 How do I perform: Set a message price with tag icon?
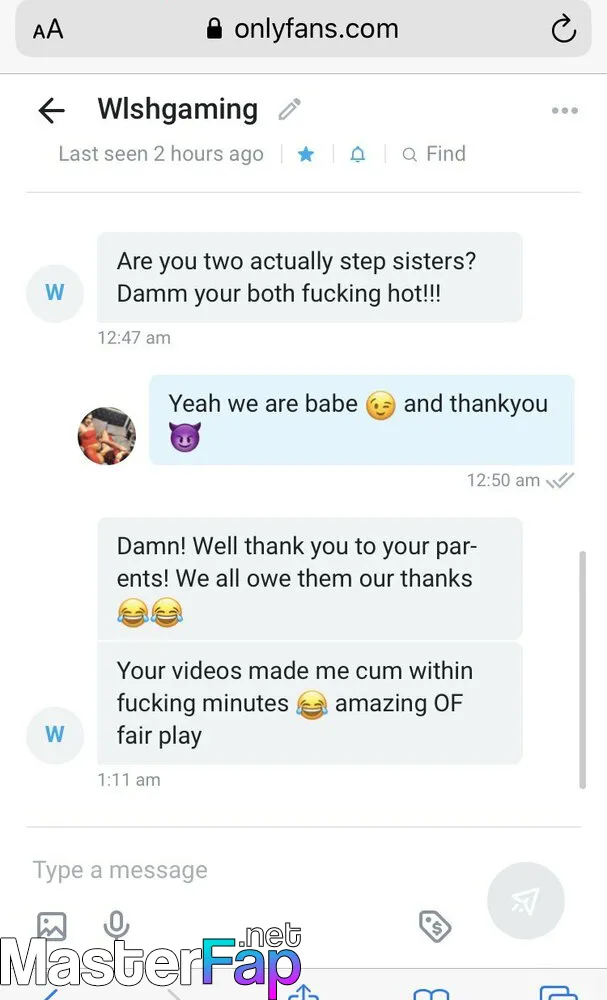click(x=435, y=926)
